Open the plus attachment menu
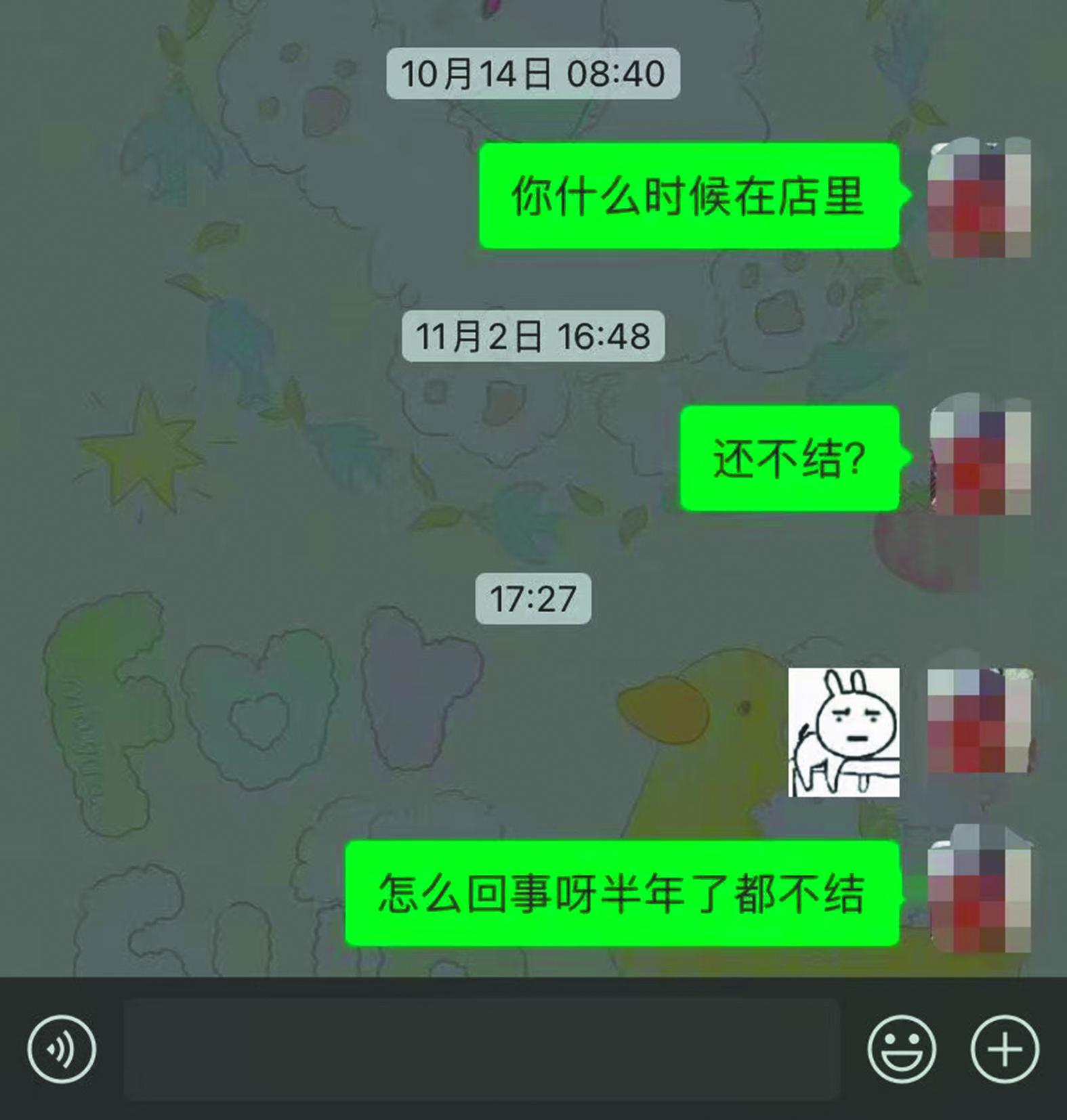The width and height of the screenshot is (1067, 1120). (1005, 1049)
